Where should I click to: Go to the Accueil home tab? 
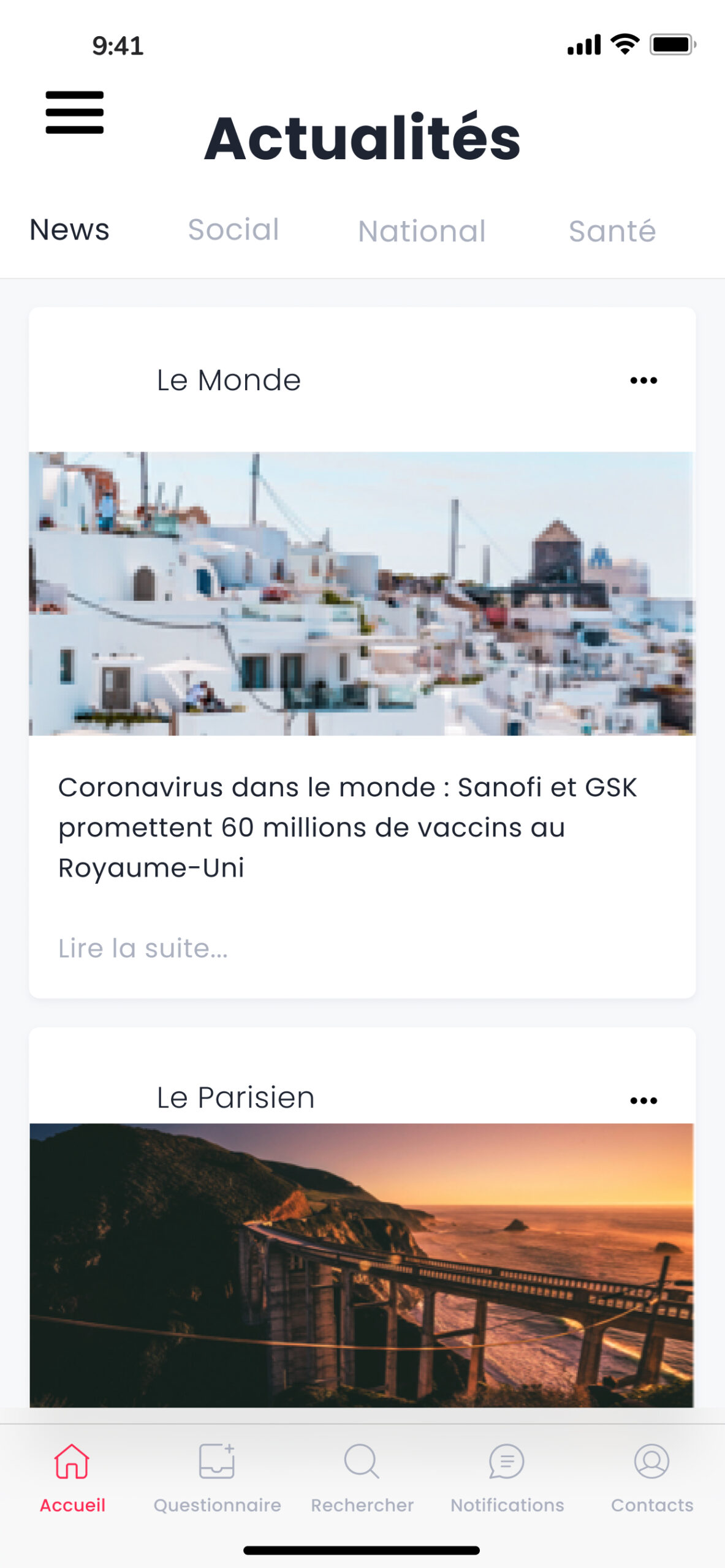point(72,1477)
